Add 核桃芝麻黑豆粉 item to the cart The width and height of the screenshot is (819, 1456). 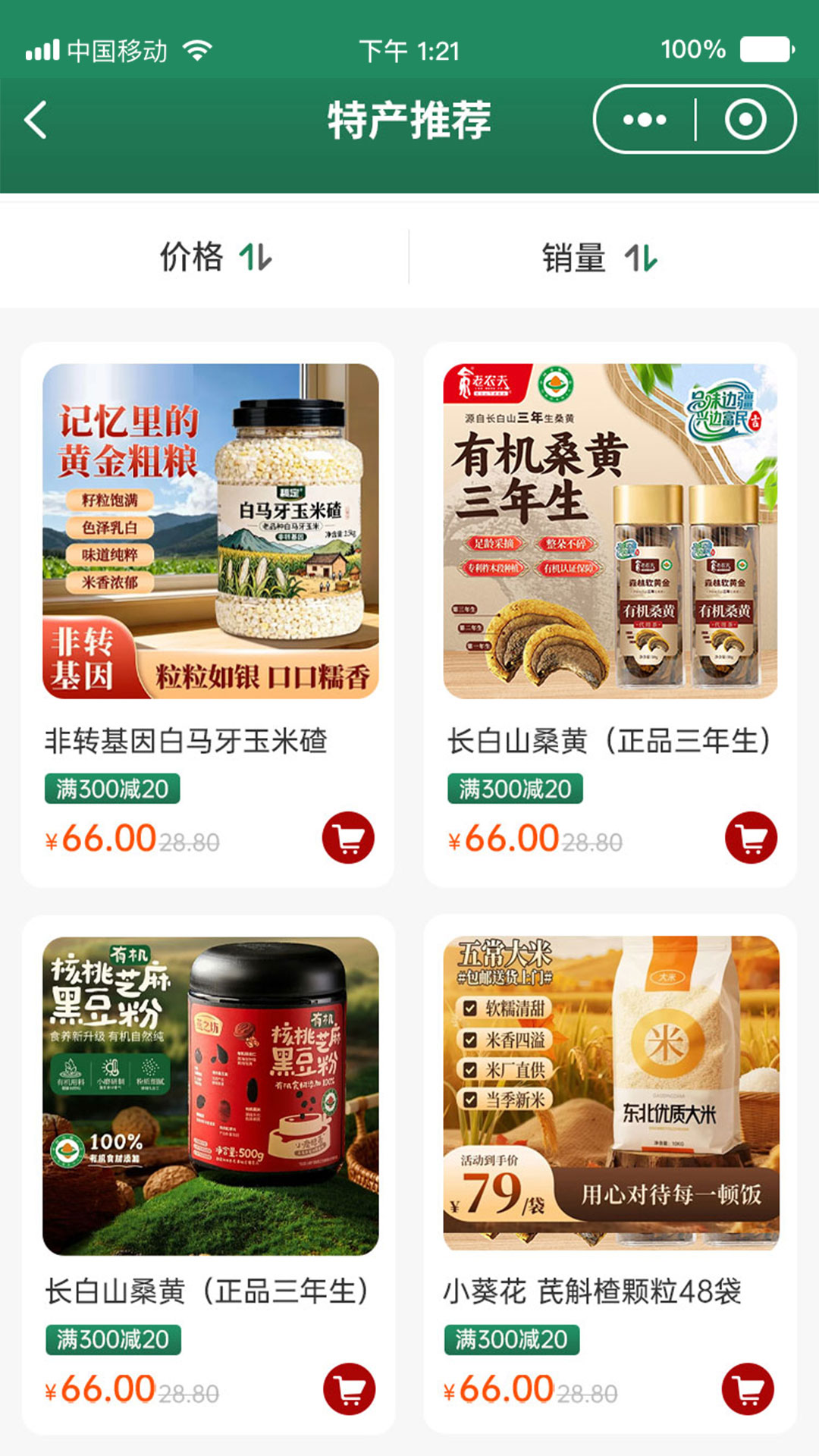tap(350, 1389)
